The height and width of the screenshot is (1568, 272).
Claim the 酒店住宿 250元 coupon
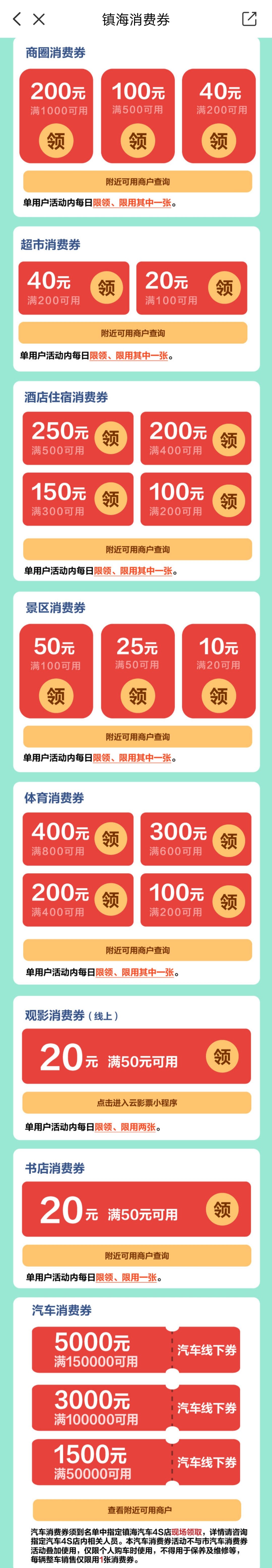tap(110, 438)
